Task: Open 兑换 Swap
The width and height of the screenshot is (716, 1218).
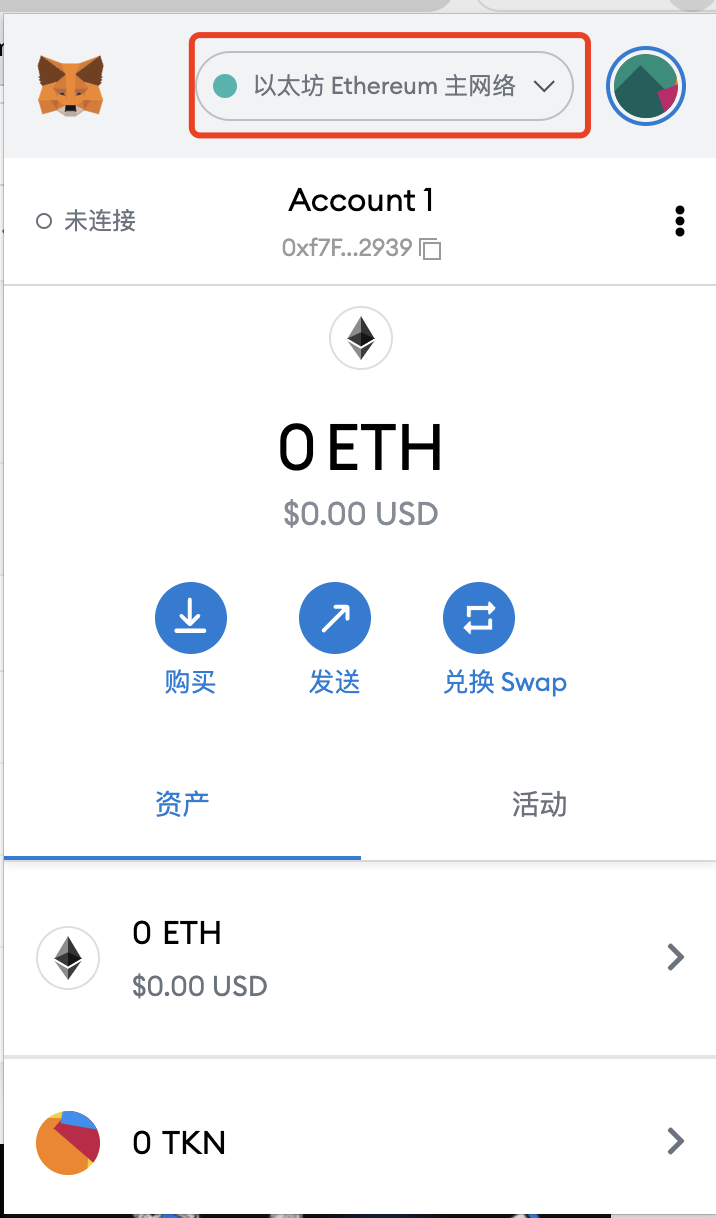Action: point(479,620)
